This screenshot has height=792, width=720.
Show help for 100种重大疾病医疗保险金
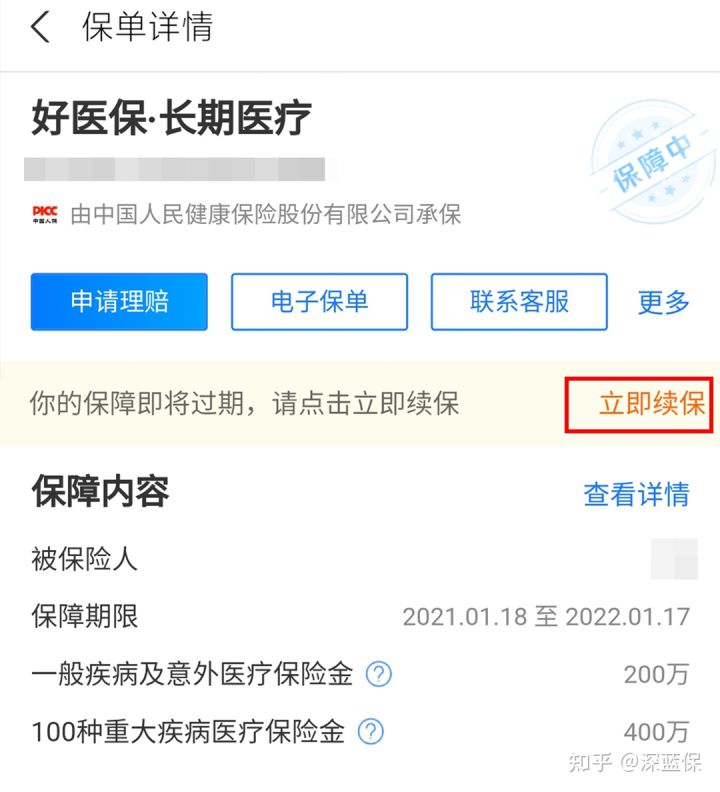[371, 731]
